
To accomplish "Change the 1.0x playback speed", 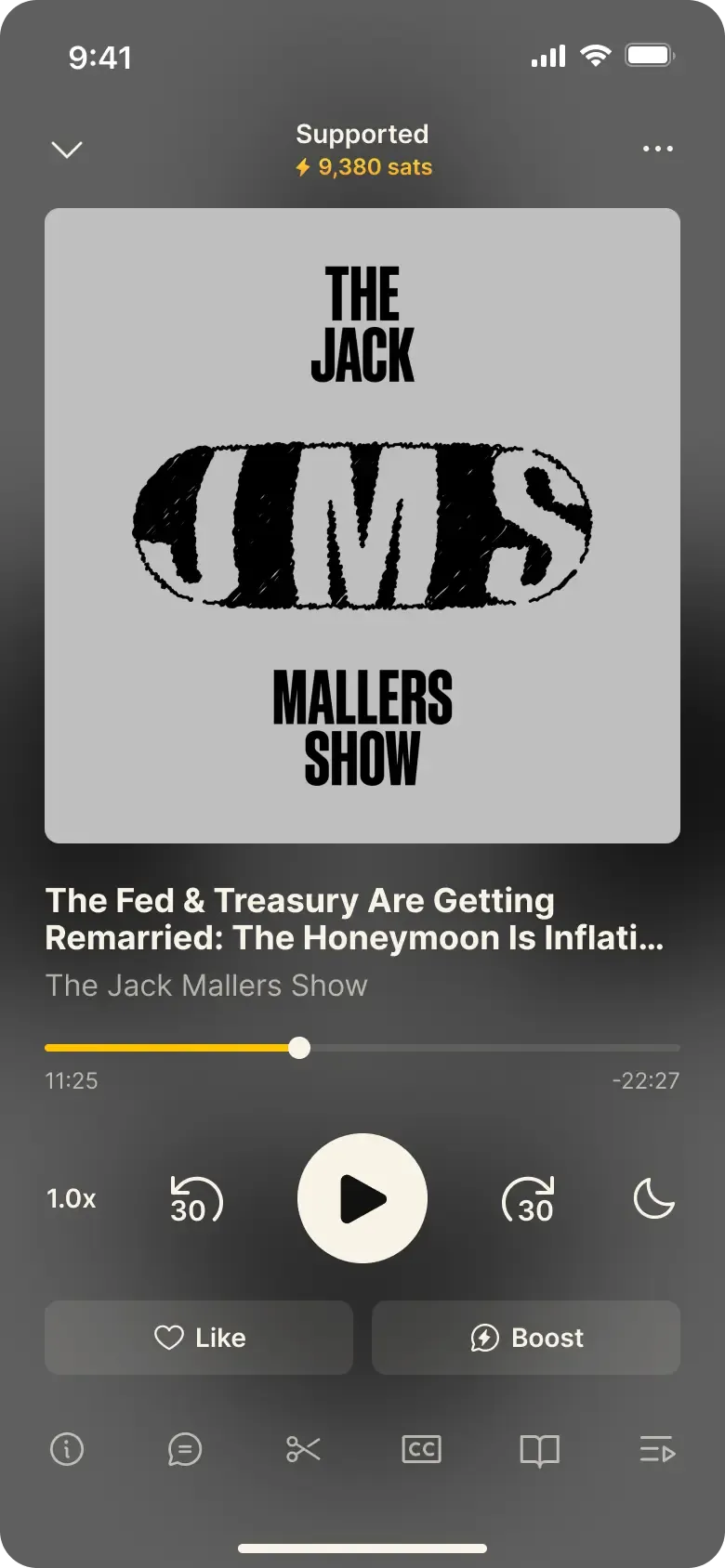I will click(x=72, y=1198).
